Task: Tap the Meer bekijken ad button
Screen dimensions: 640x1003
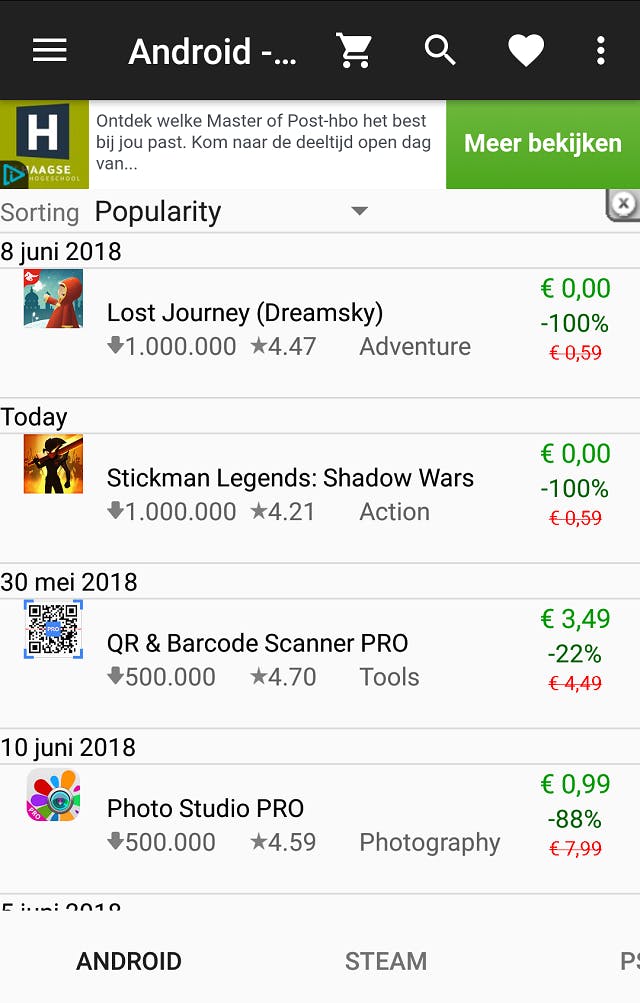Action: [x=542, y=144]
